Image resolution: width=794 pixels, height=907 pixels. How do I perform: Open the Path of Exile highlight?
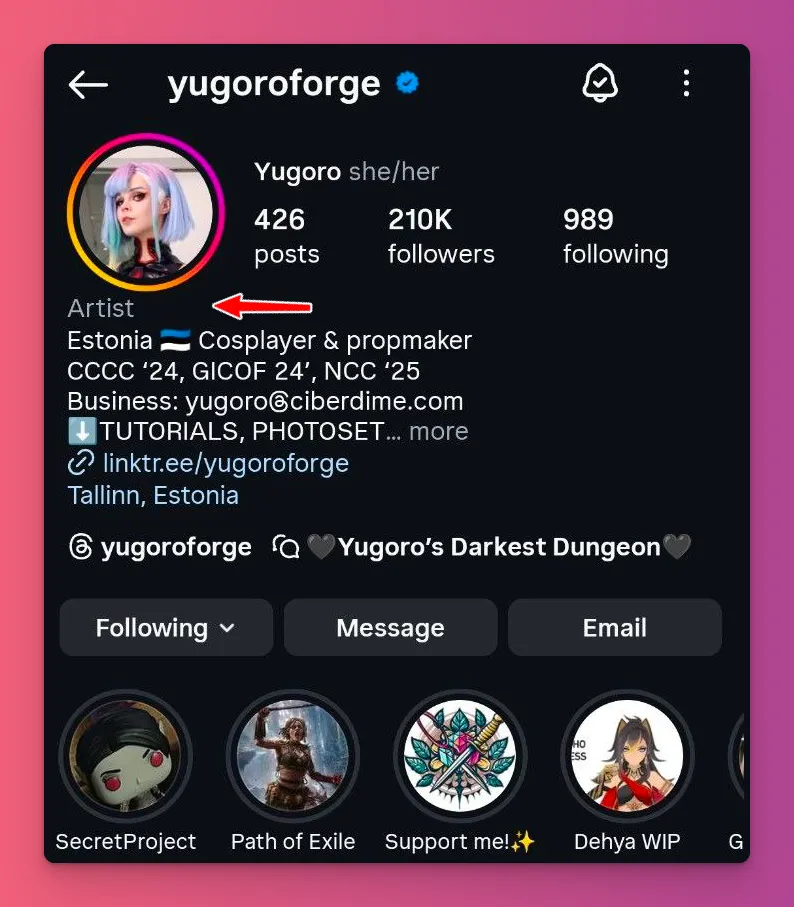[293, 757]
